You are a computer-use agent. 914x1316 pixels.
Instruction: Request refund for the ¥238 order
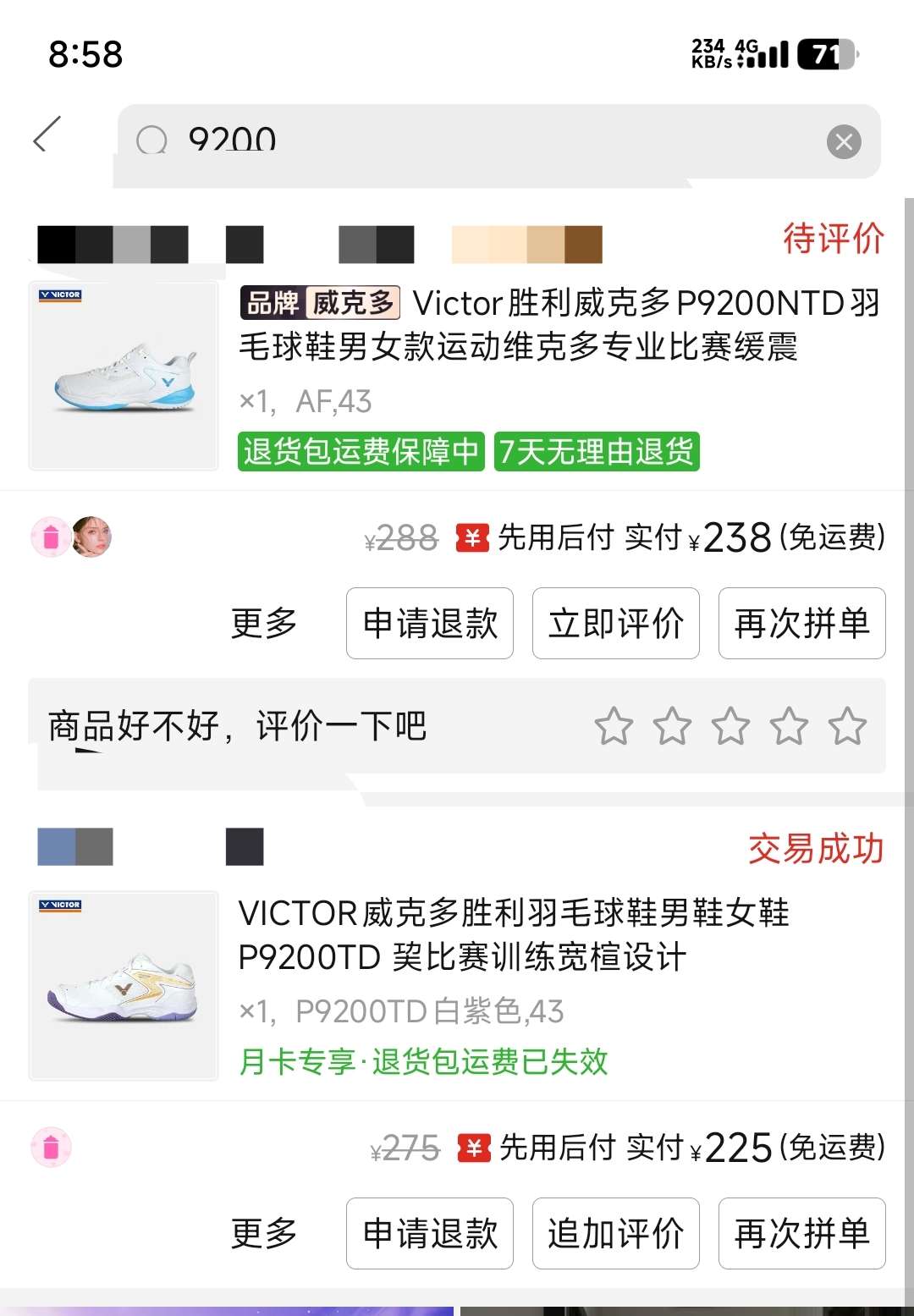pyautogui.click(x=430, y=624)
